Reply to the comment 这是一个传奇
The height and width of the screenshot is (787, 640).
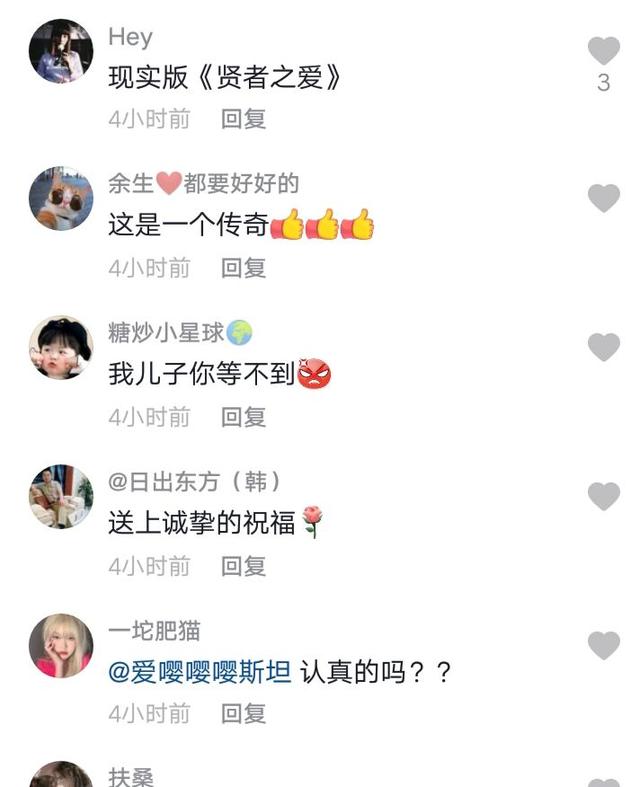[243, 268]
